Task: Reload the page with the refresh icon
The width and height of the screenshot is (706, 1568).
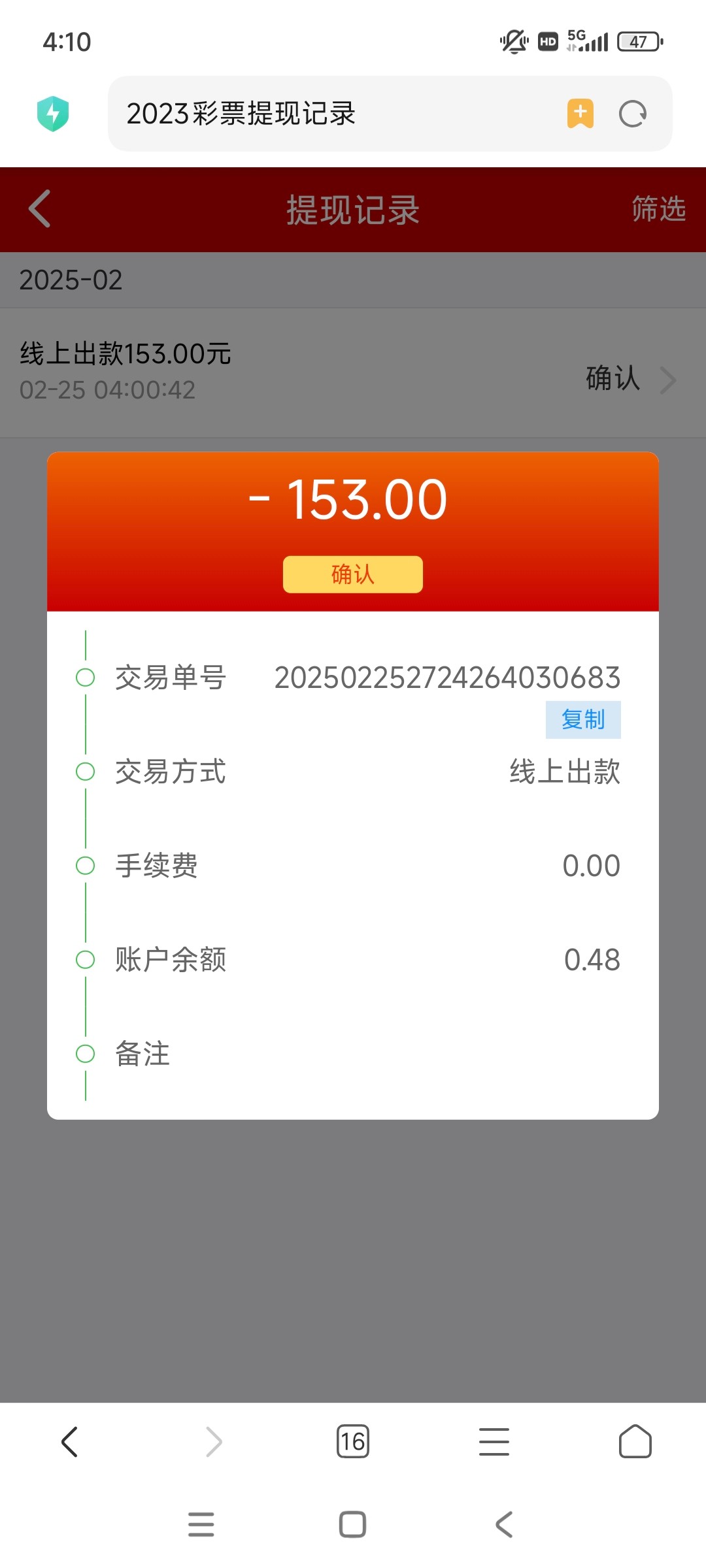Action: point(633,114)
